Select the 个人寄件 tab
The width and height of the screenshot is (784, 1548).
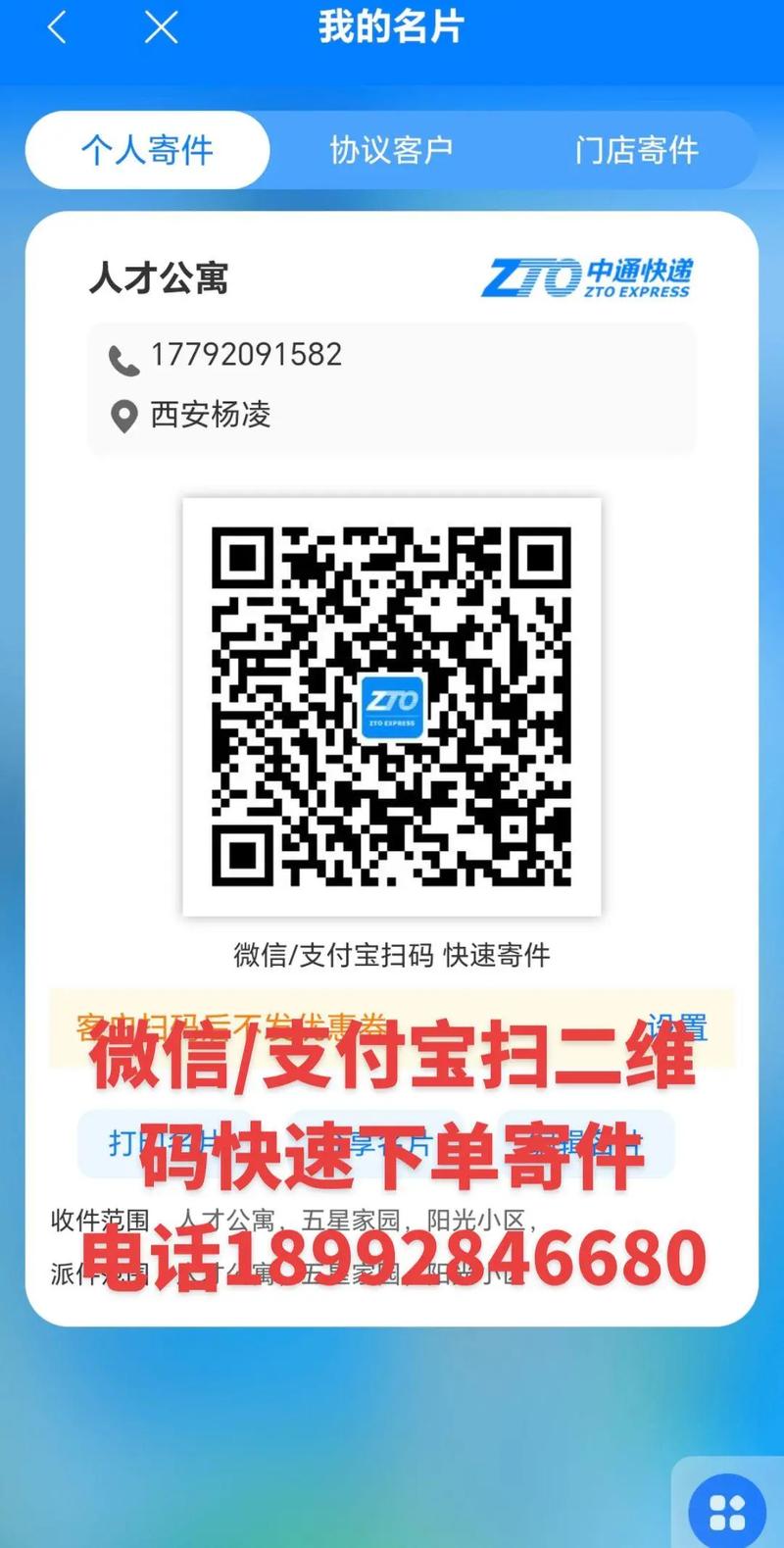point(147,149)
